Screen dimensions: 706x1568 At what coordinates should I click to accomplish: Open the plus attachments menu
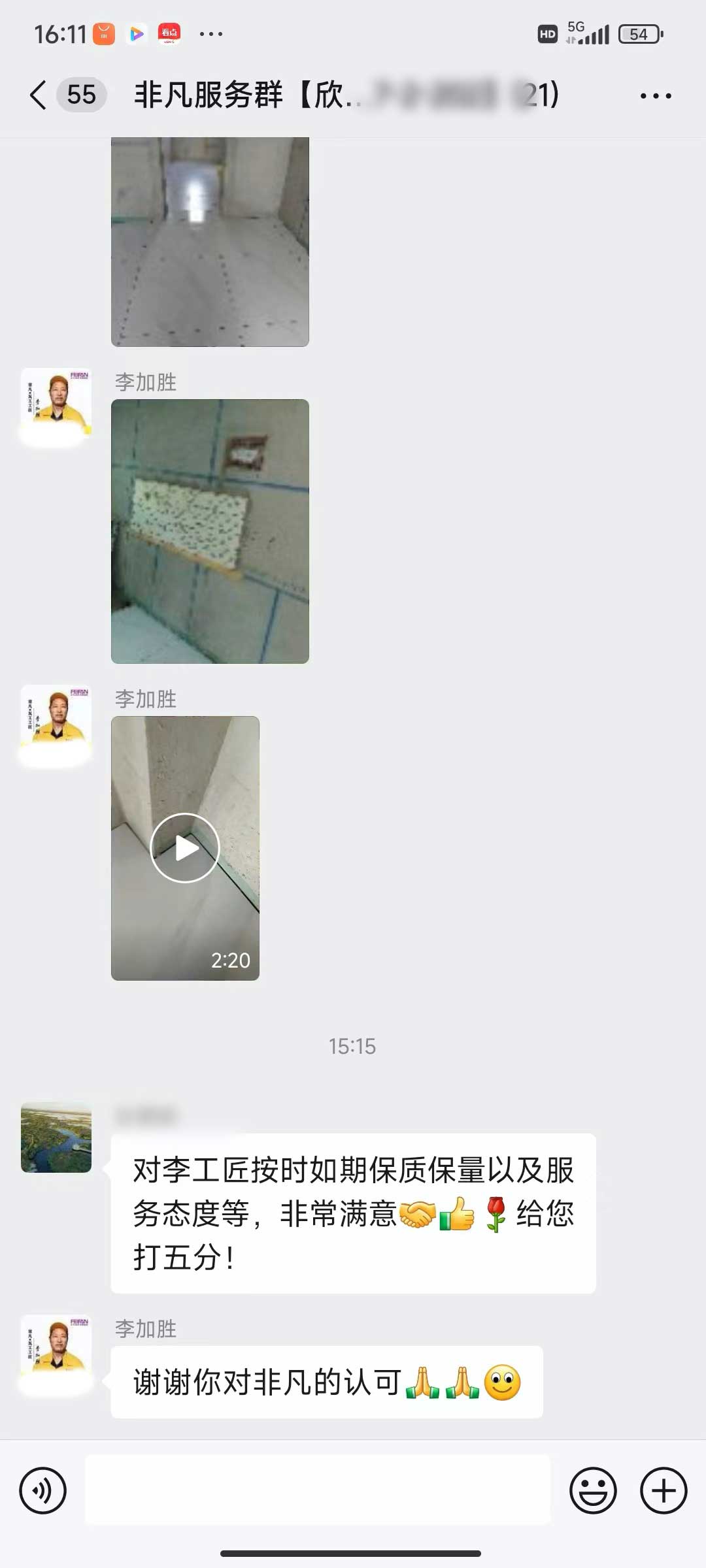(x=664, y=1491)
